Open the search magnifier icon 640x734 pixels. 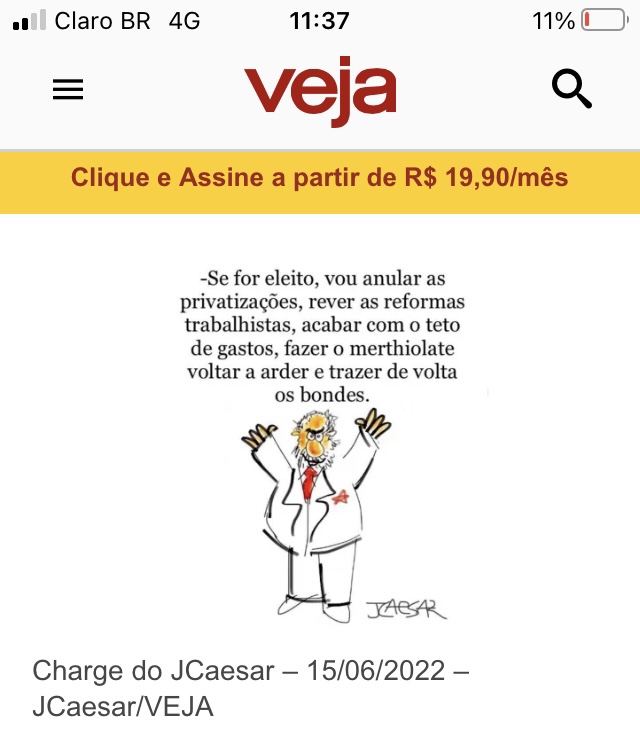(x=572, y=90)
